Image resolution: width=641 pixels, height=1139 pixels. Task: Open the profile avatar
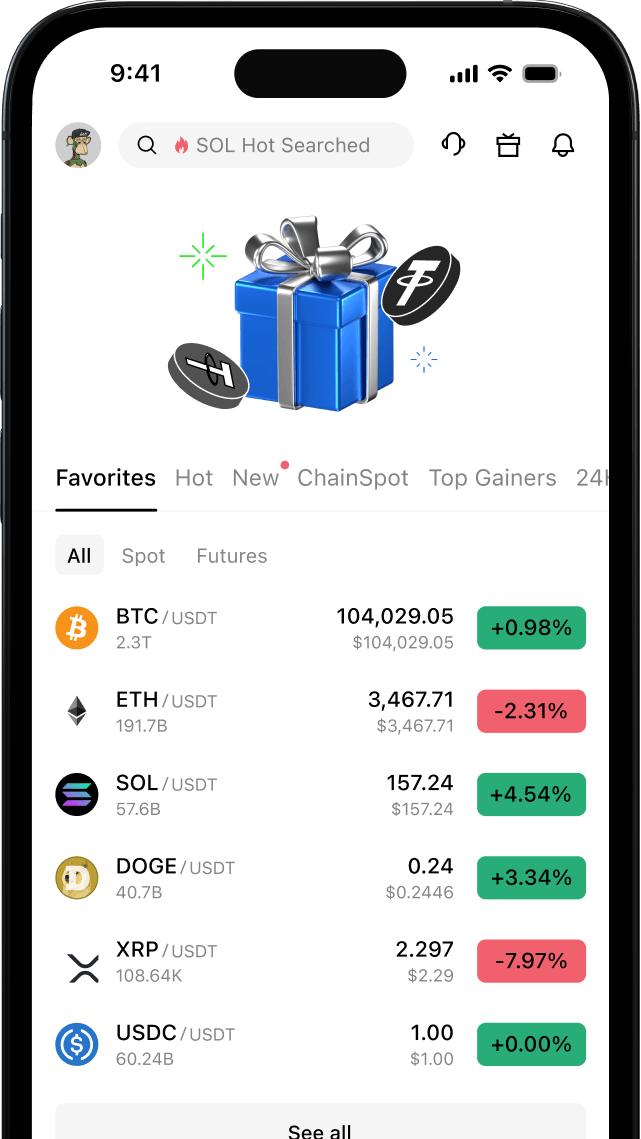[x=78, y=145]
